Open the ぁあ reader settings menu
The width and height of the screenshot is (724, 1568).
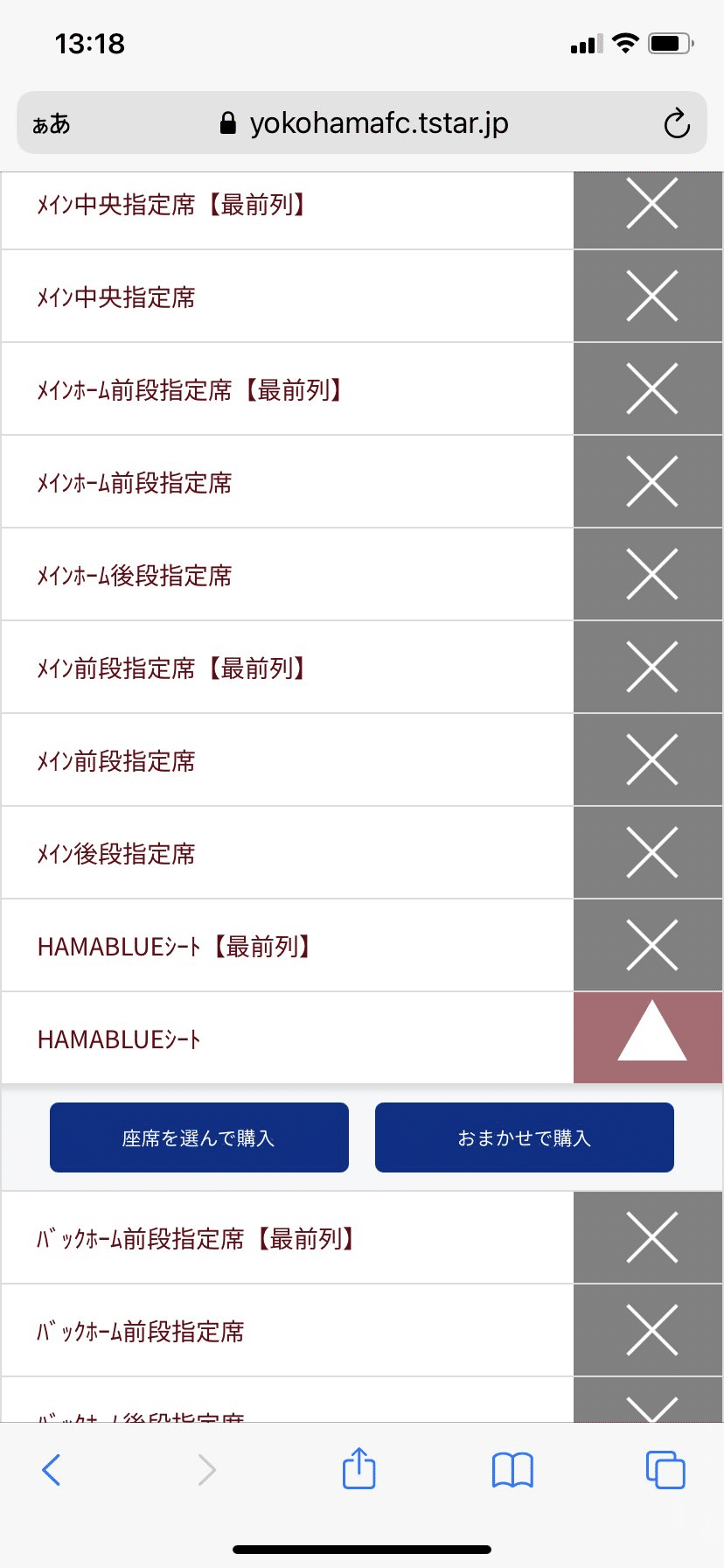point(52,124)
